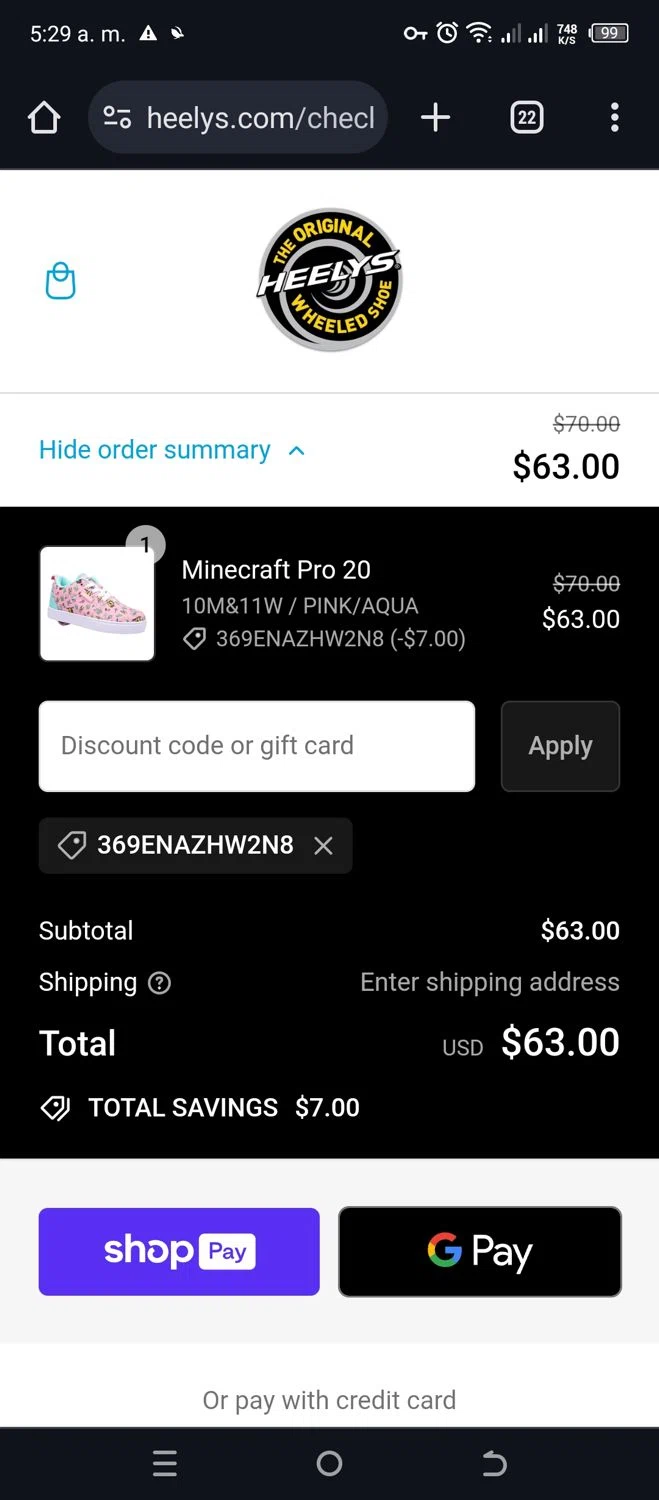Go back with system back button

click(x=494, y=1464)
